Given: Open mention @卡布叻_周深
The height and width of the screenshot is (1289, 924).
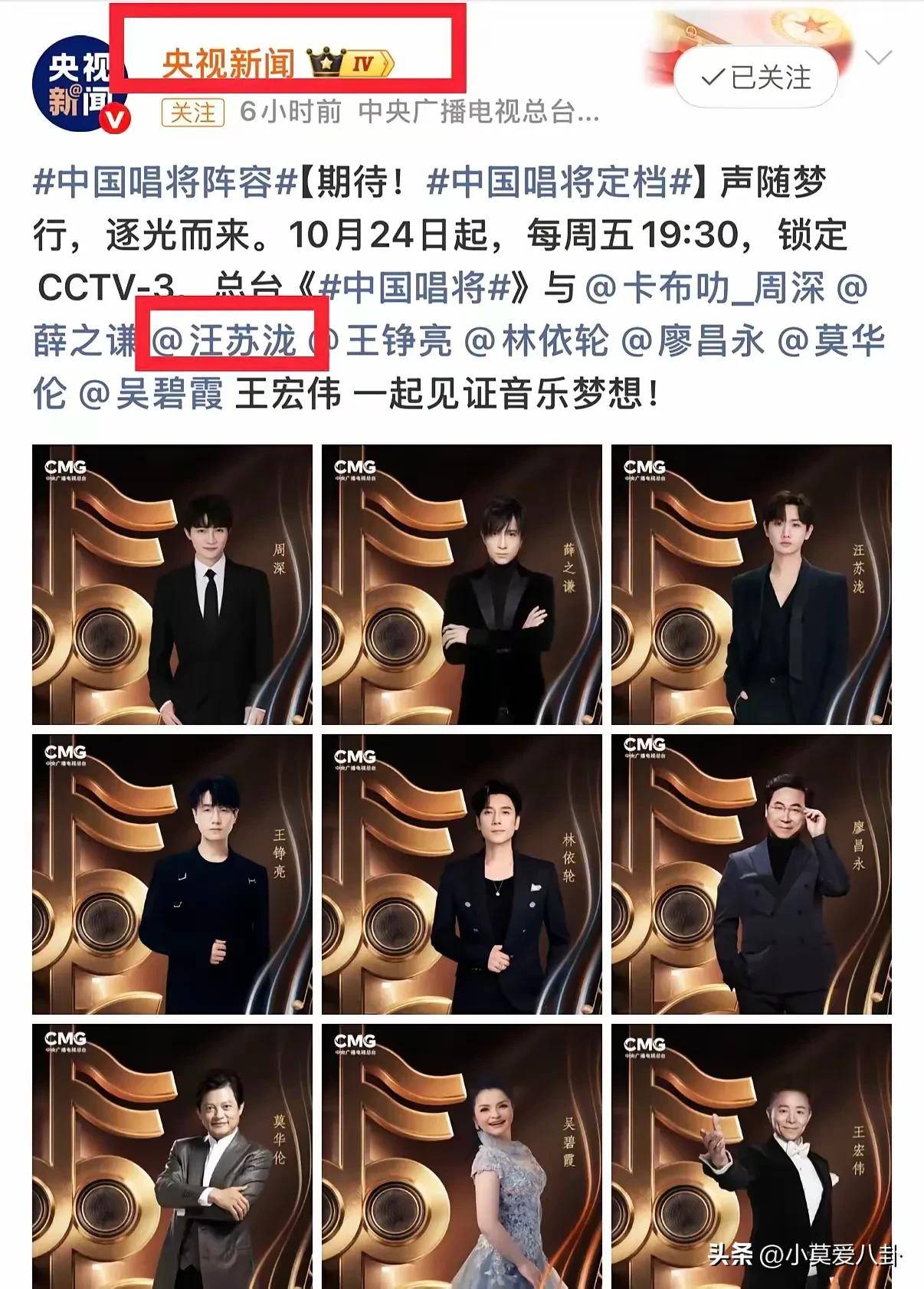Looking at the screenshot, I should tap(705, 288).
